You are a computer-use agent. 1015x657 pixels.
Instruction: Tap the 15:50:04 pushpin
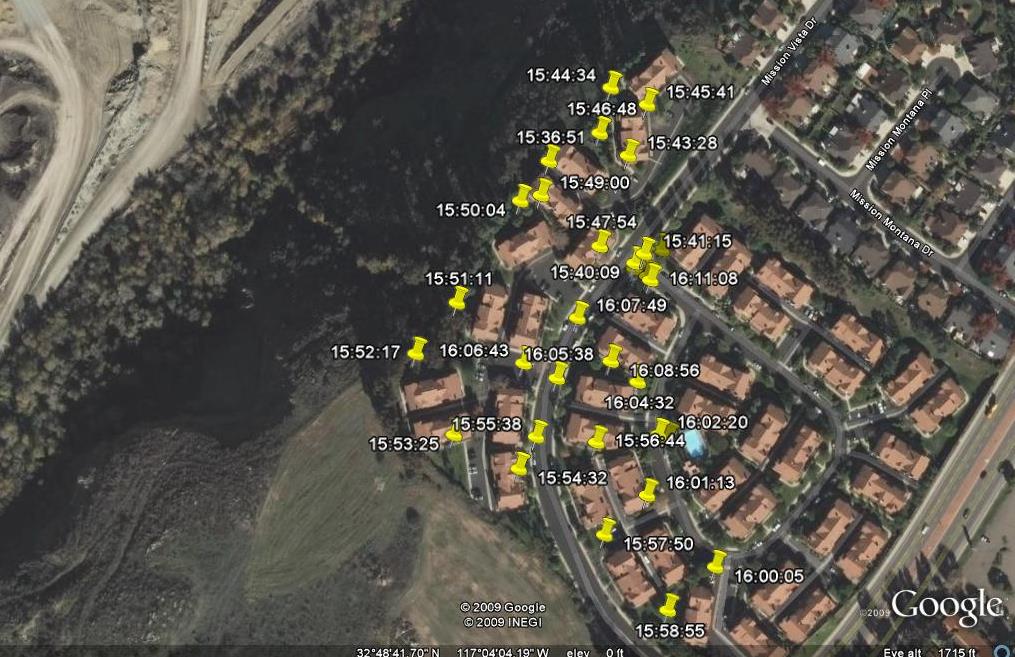pos(522,196)
